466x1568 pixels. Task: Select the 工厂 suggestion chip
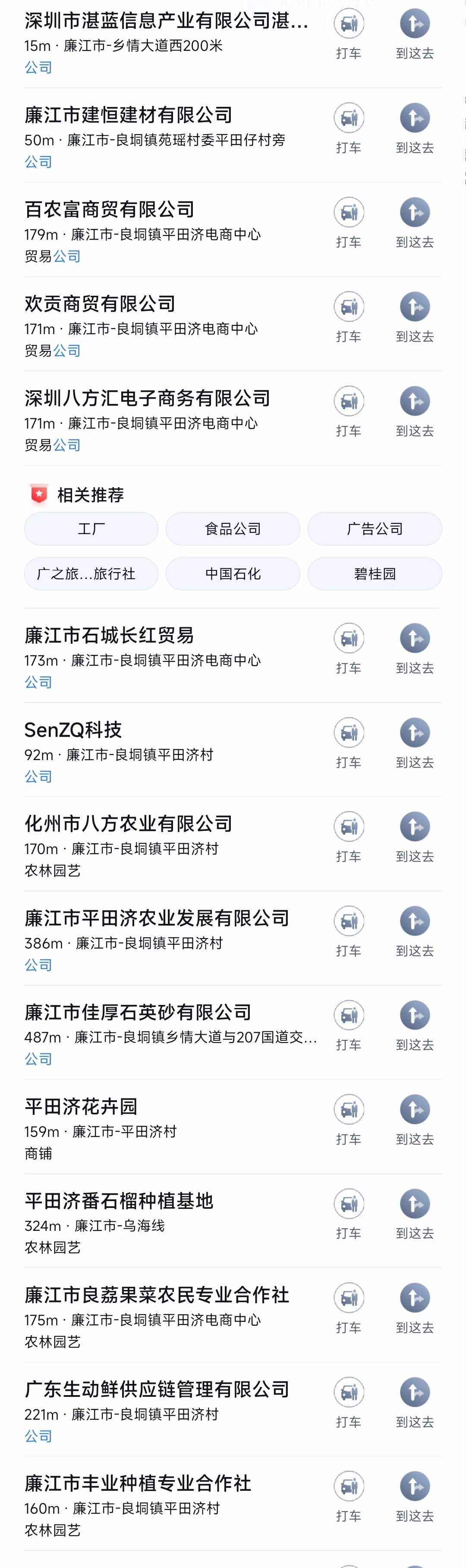pos(91,529)
